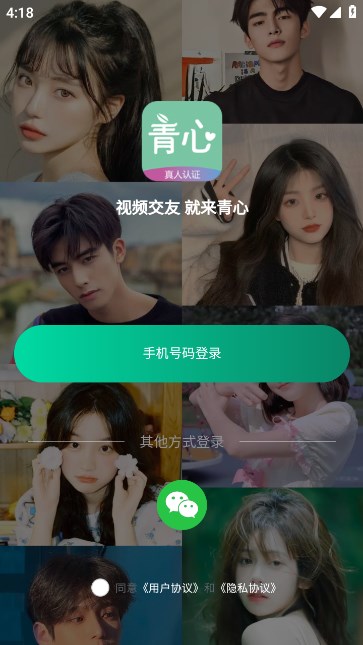Log in with the WeChat icon
The image size is (363, 645).
point(182,505)
